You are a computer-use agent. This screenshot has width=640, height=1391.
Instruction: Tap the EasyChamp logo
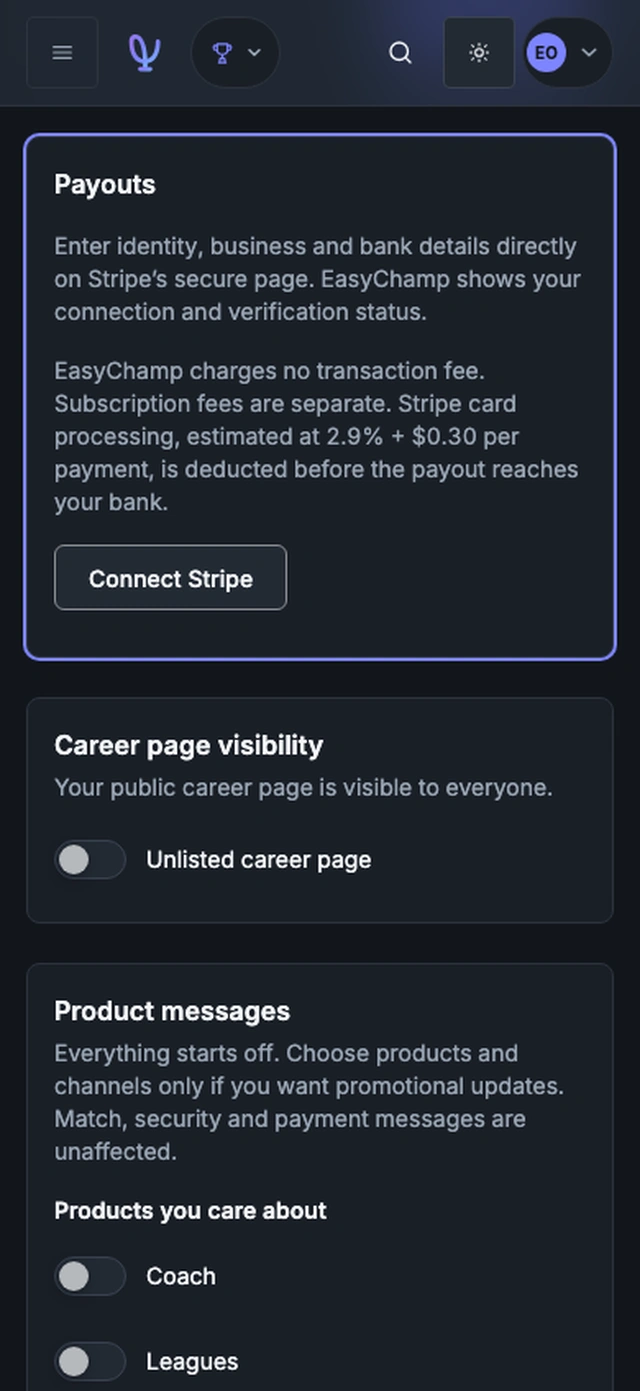145,53
